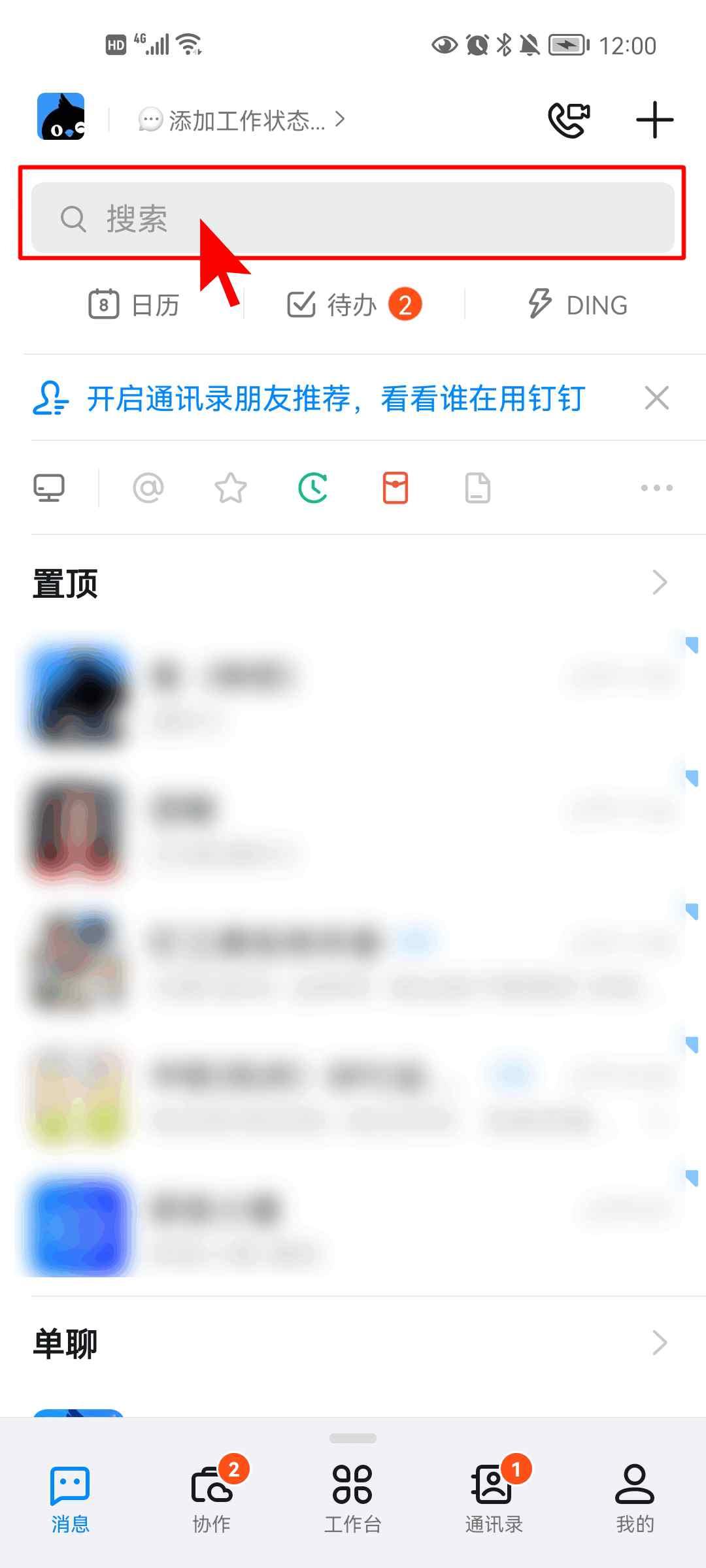Viewport: 706px width, 1568px height.
Task: Expand the 单聊 single chat section
Action: (659, 1343)
